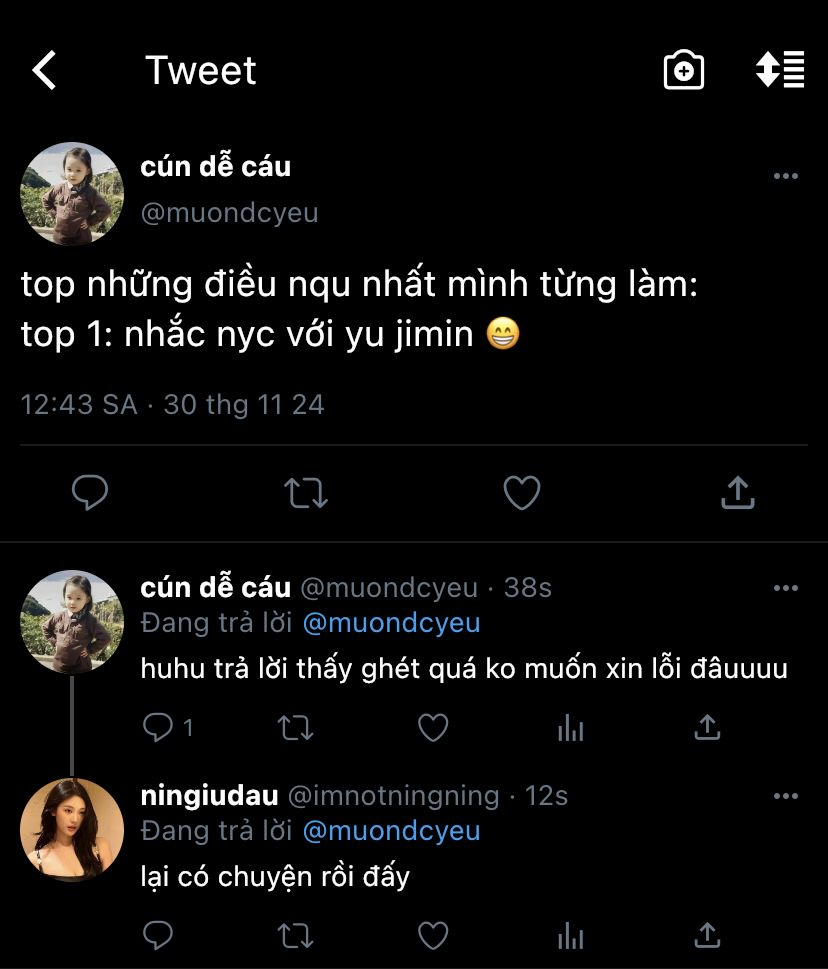
Task: Open the camera add icon in header
Action: click(684, 71)
